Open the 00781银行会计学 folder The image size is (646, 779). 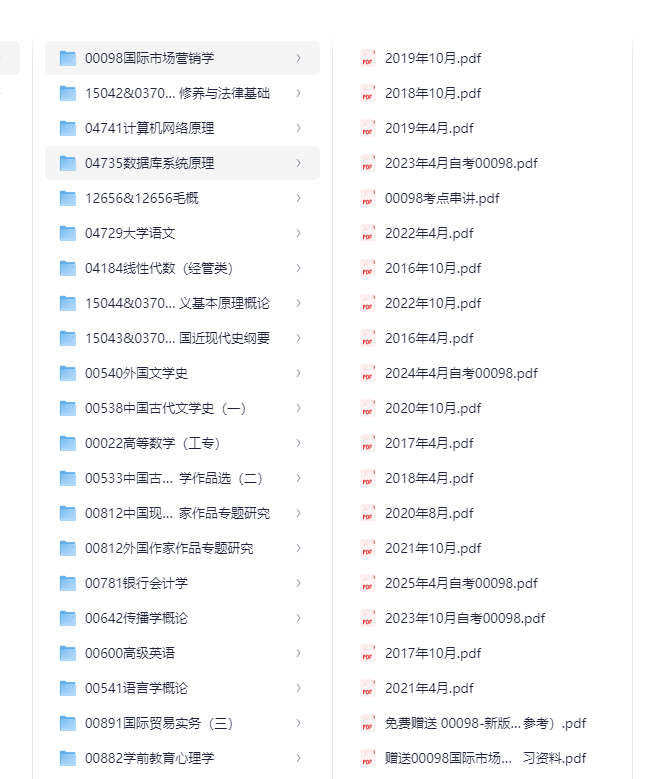point(182,583)
